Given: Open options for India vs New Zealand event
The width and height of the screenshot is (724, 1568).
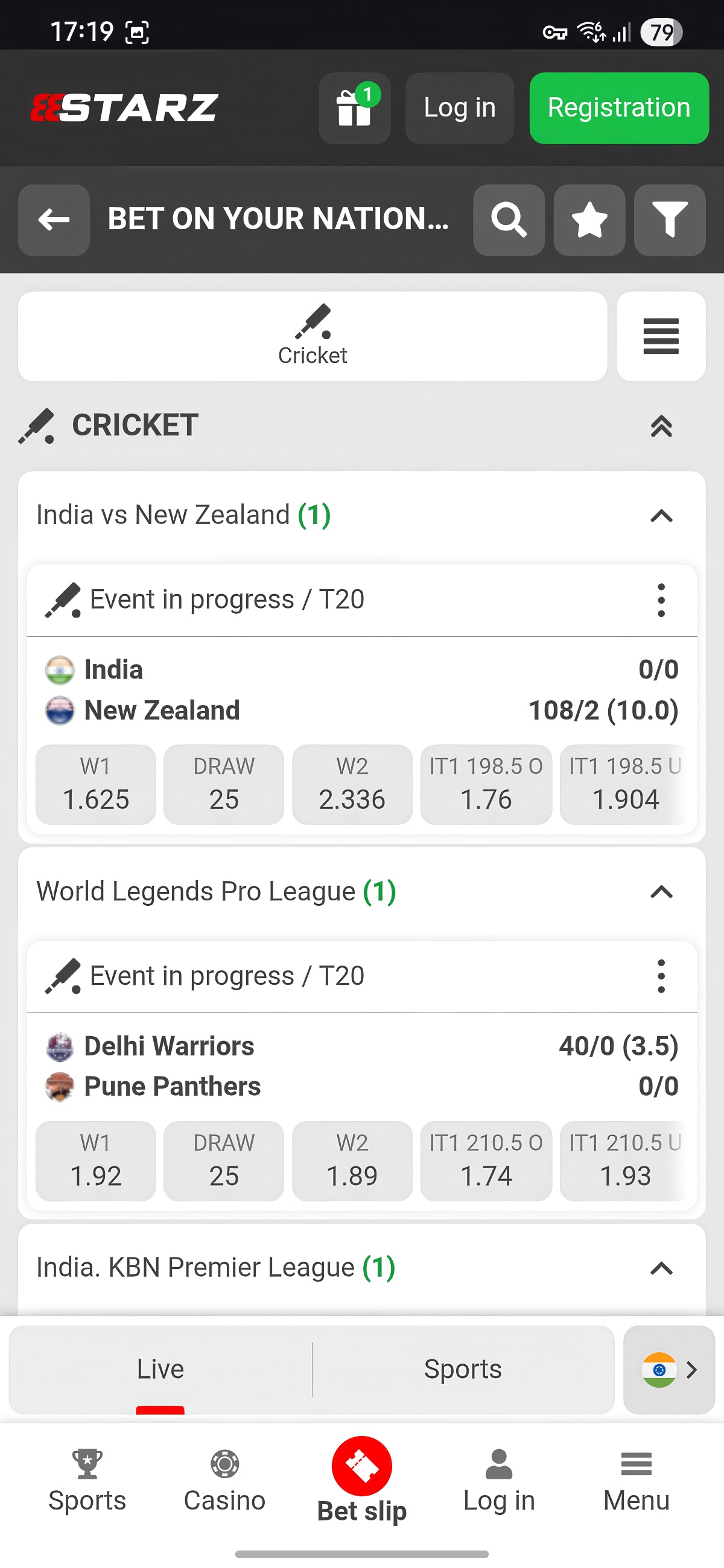Looking at the screenshot, I should [661, 600].
